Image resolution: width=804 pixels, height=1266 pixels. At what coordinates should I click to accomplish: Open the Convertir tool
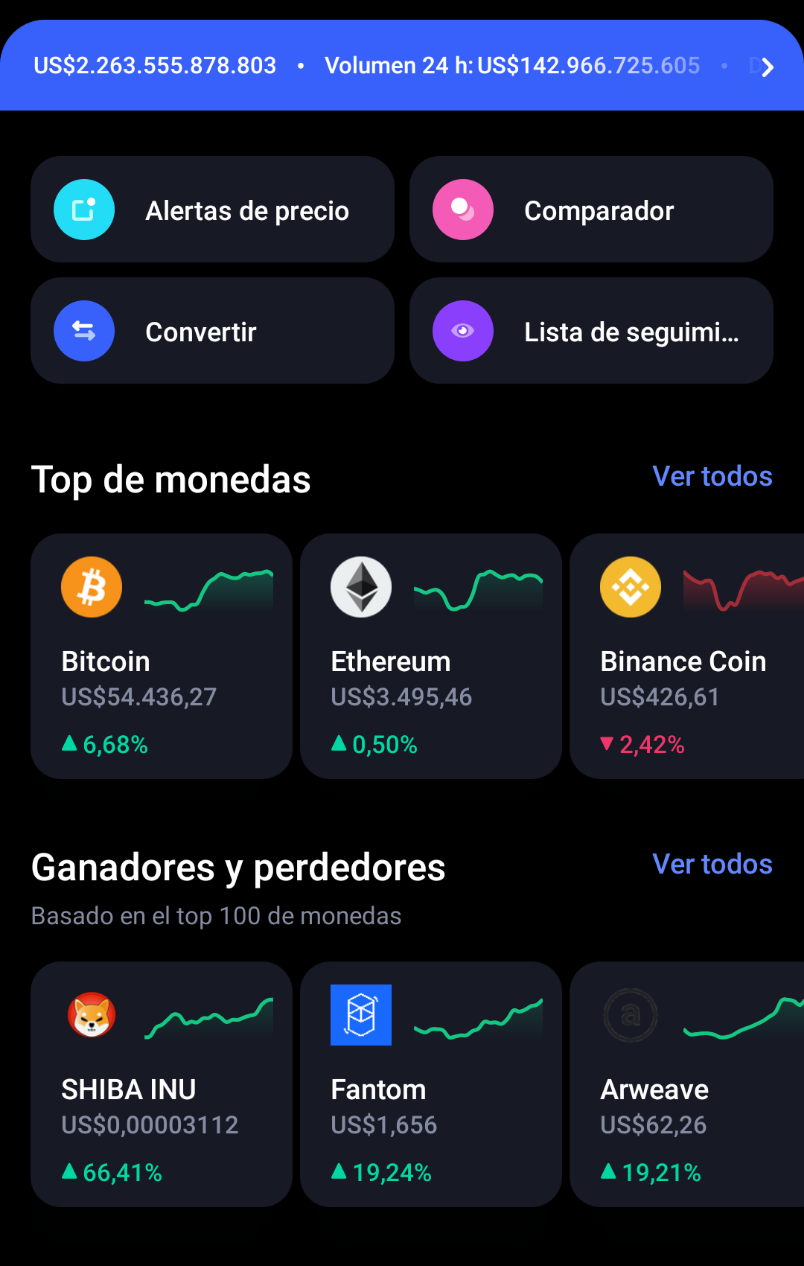pyautogui.click(x=212, y=330)
